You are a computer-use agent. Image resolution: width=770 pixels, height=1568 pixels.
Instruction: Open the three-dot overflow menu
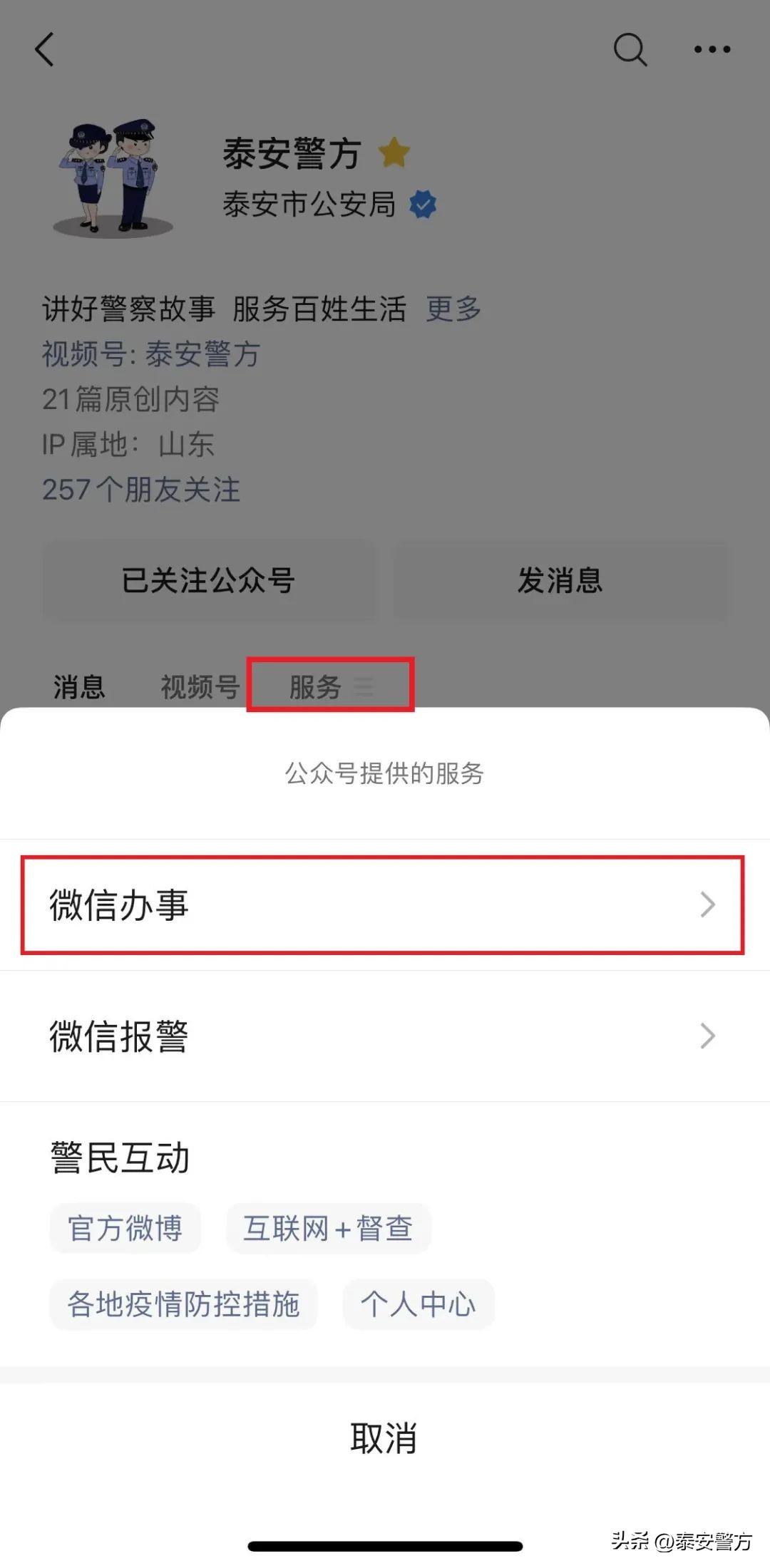tap(712, 49)
